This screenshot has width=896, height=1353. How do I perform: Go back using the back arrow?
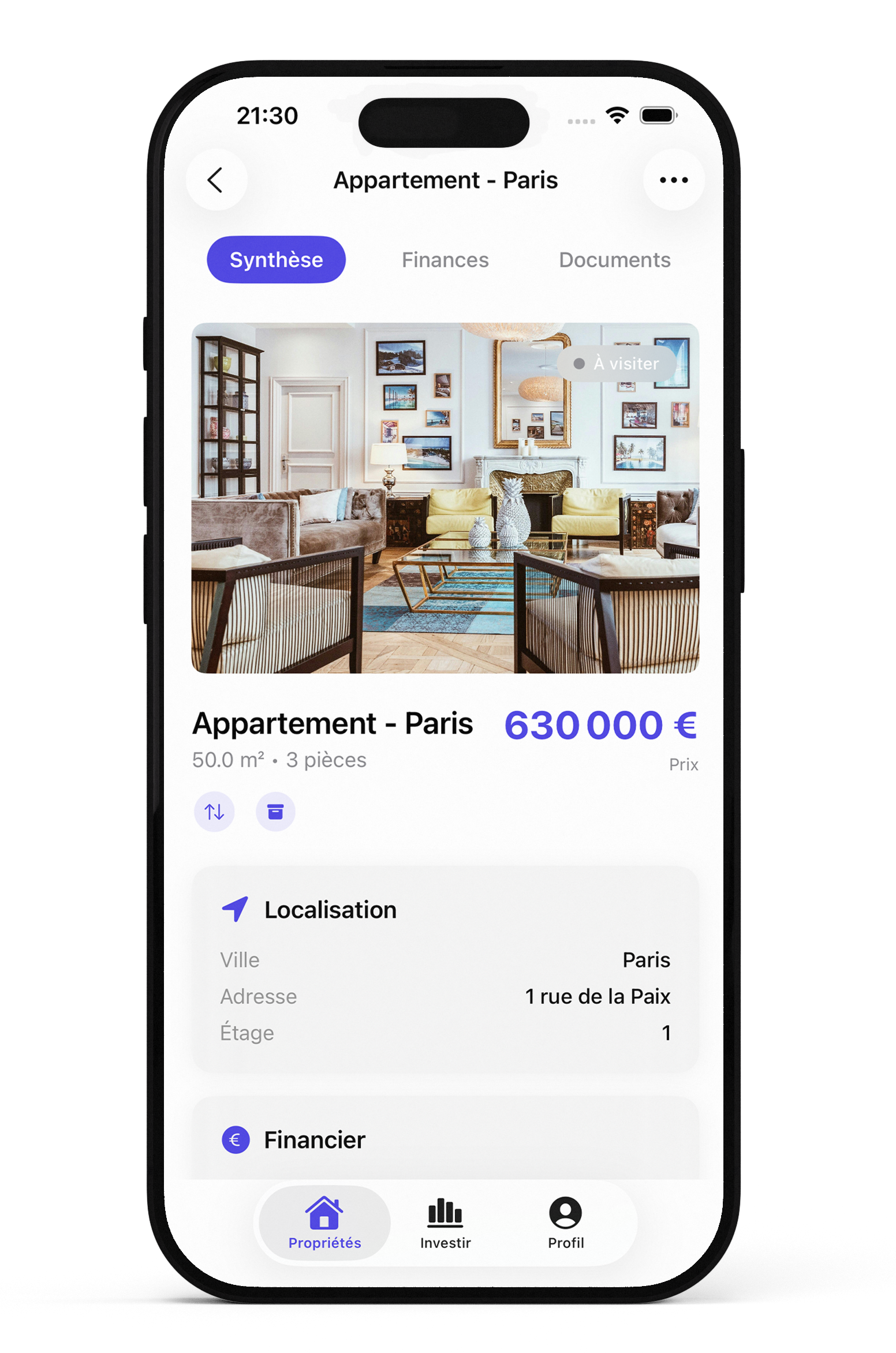pyautogui.click(x=216, y=180)
